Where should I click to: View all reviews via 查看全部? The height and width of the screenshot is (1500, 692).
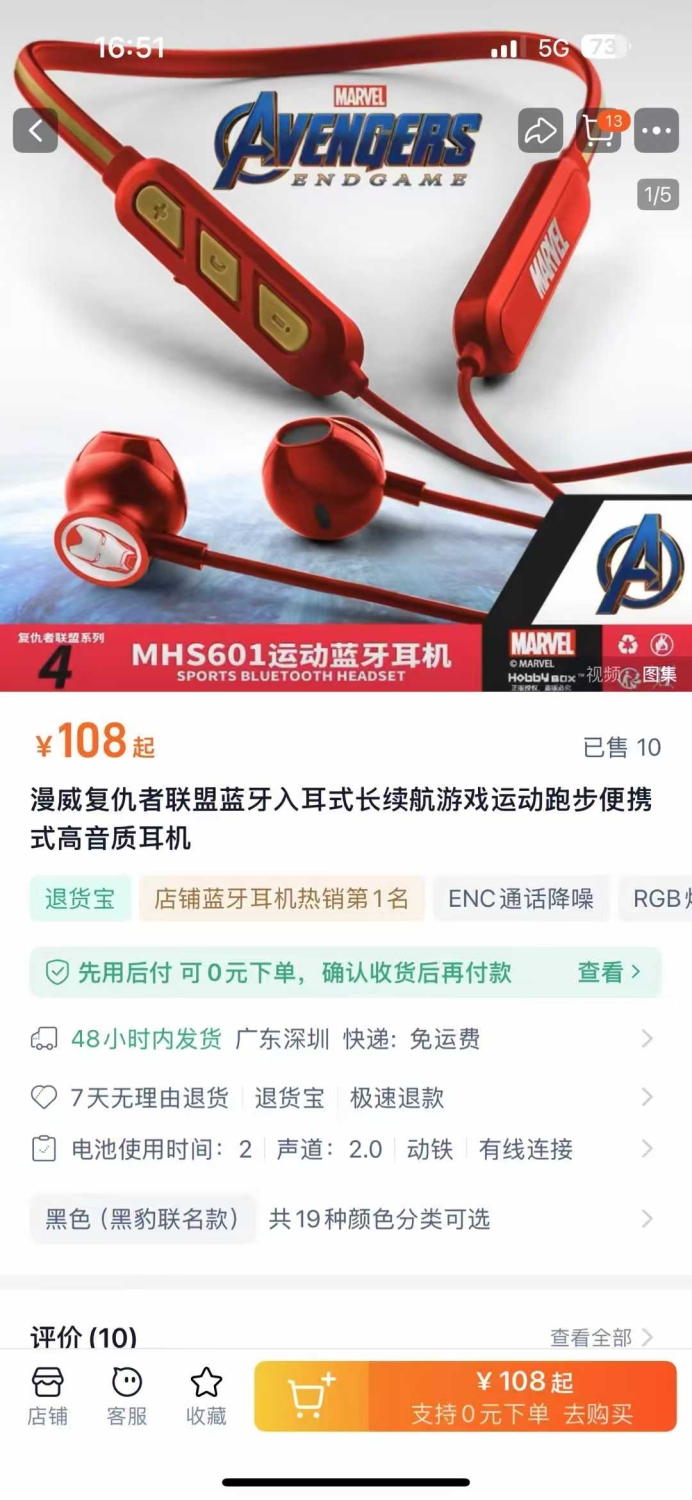[602, 1337]
